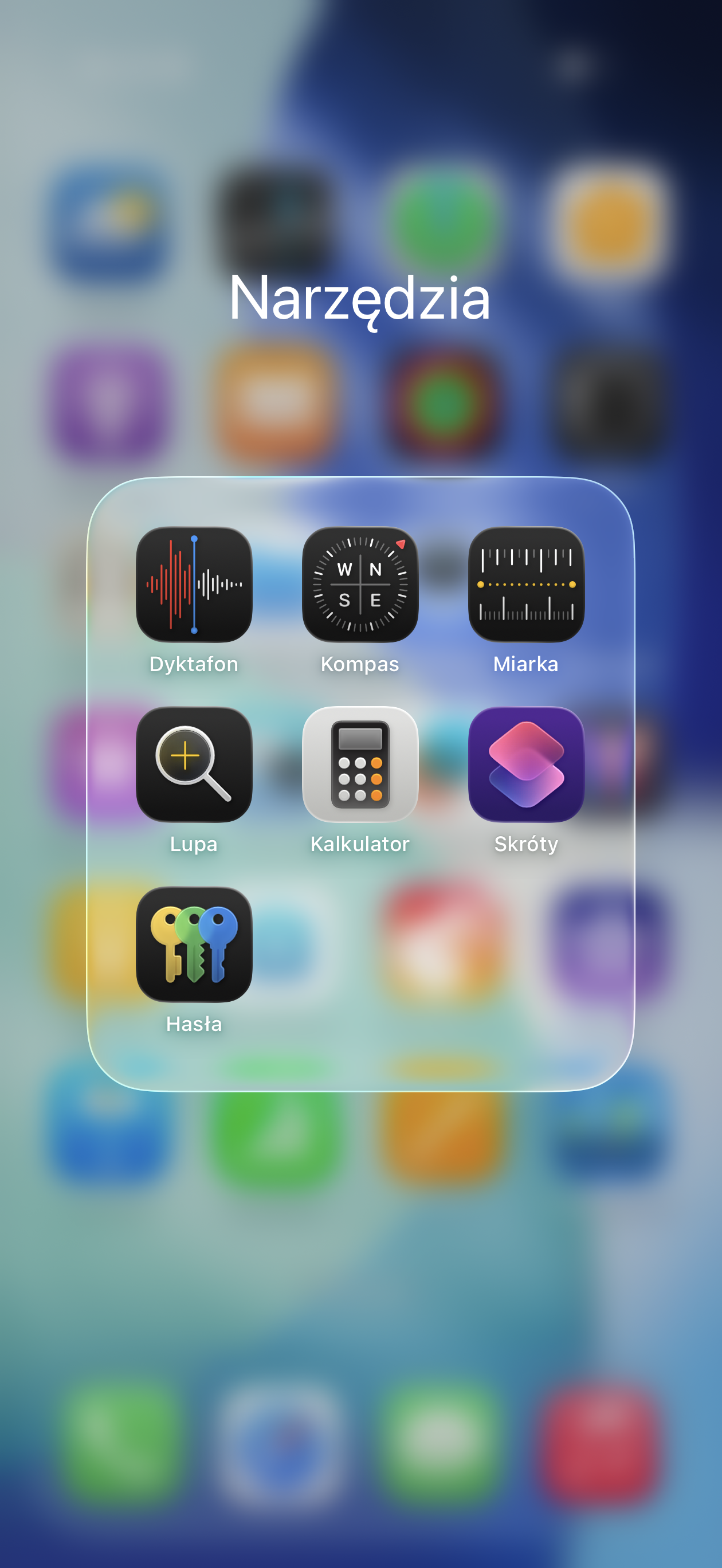Open the Miarka measuring app

pyautogui.click(x=526, y=585)
